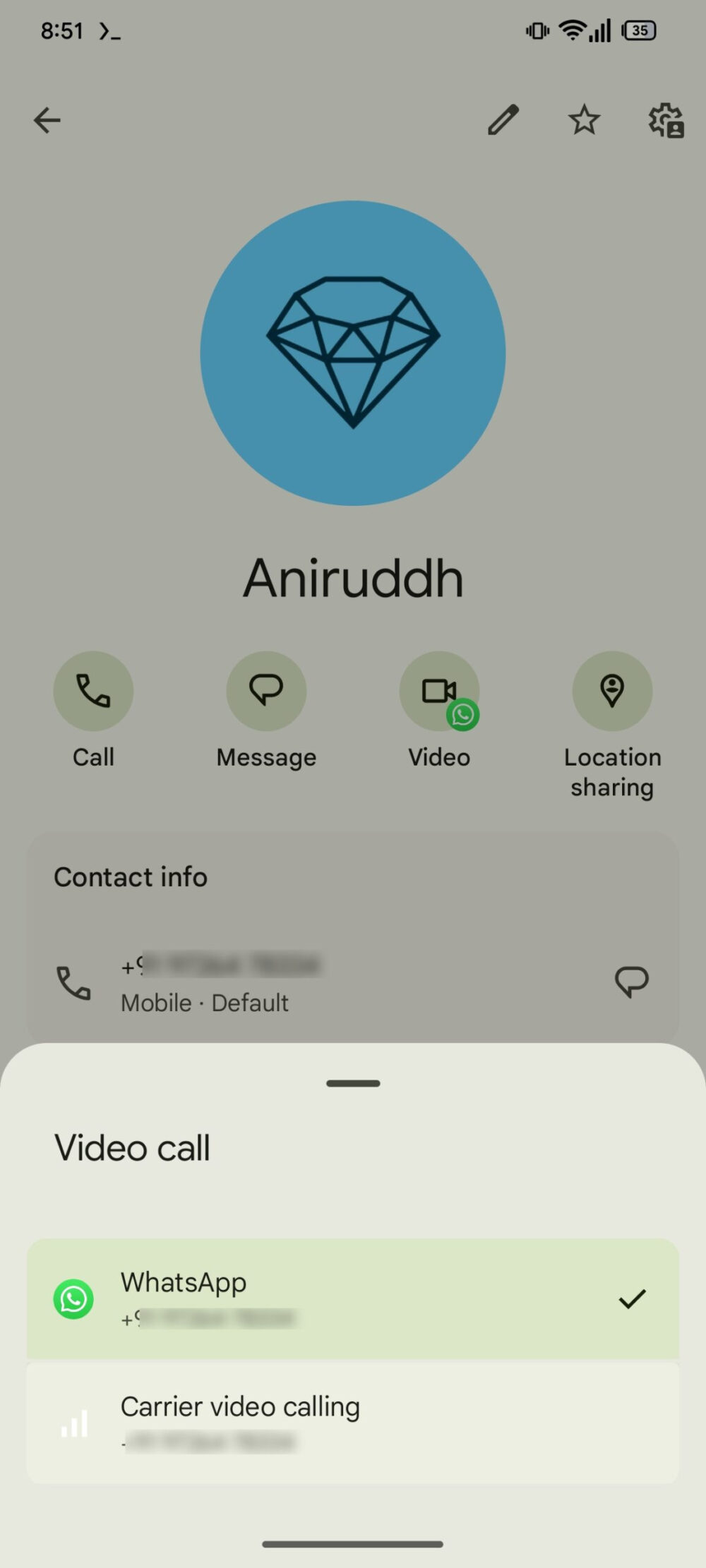Mark Aniruddh as favorite with the star
This screenshot has width=706, height=1568.
point(585,121)
